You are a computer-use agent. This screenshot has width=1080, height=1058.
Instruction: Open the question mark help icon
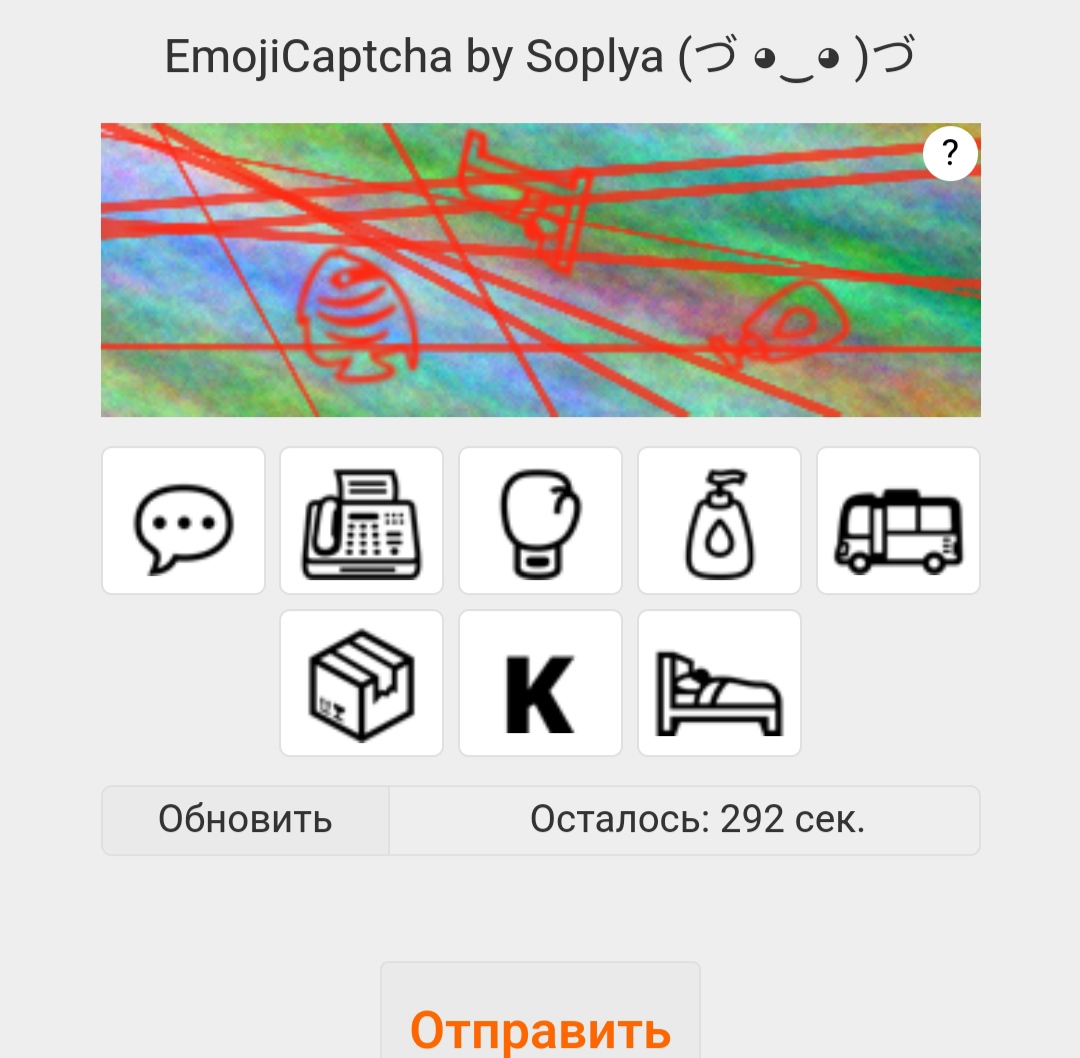tap(949, 154)
